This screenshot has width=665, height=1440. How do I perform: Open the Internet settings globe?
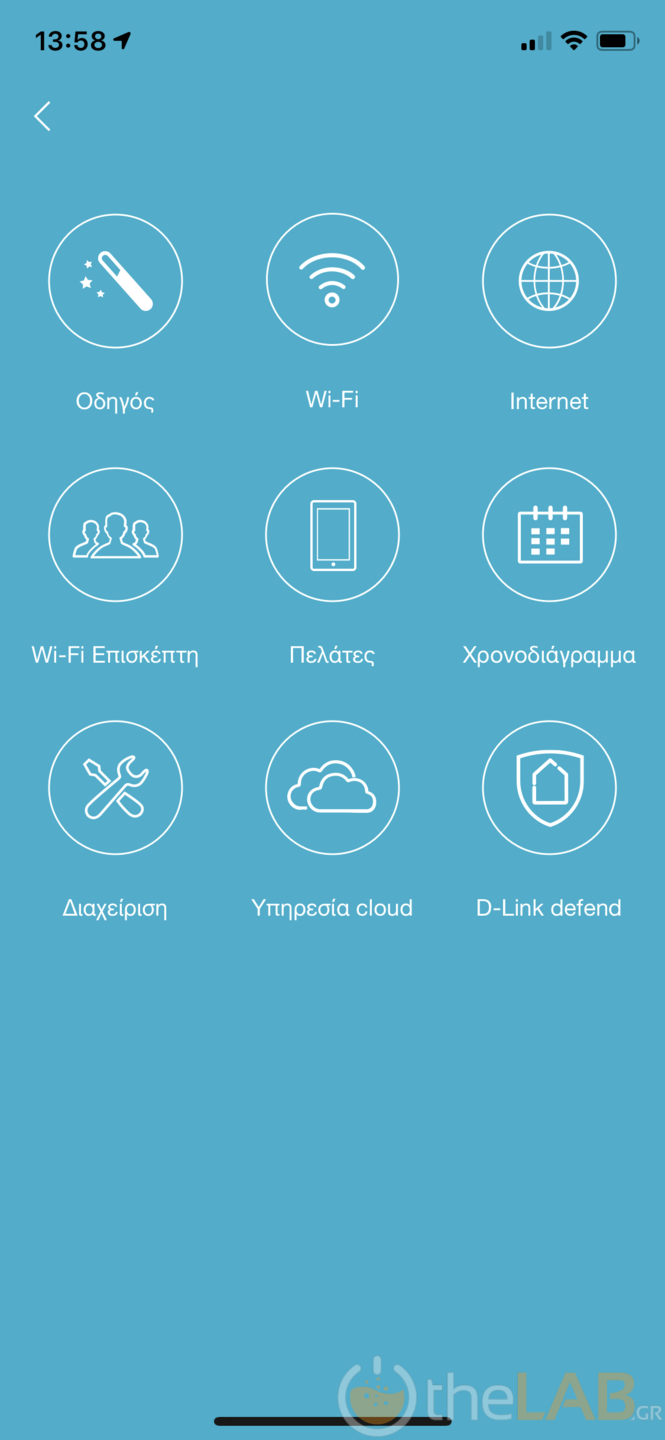(x=549, y=281)
